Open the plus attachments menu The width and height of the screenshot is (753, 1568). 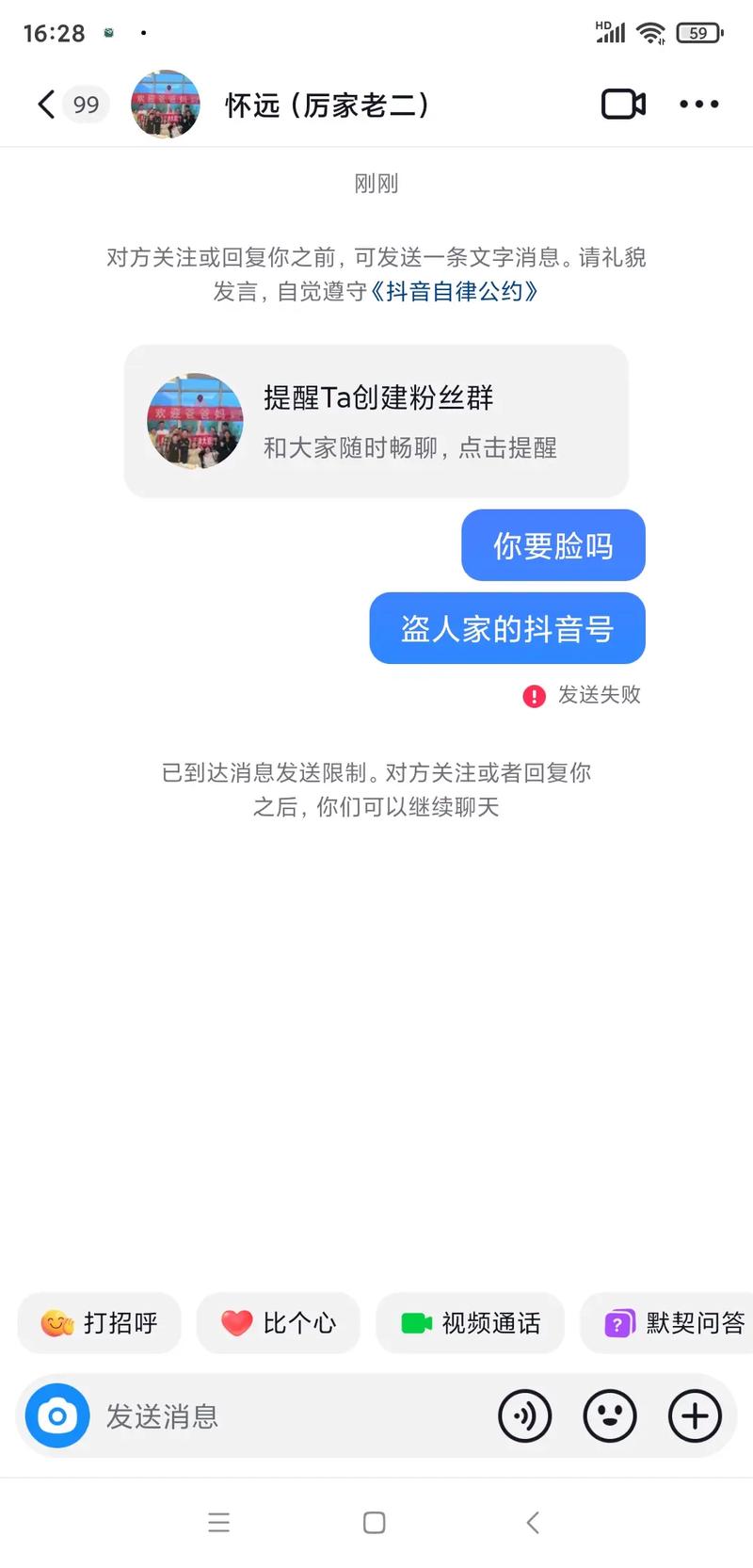tap(695, 1415)
